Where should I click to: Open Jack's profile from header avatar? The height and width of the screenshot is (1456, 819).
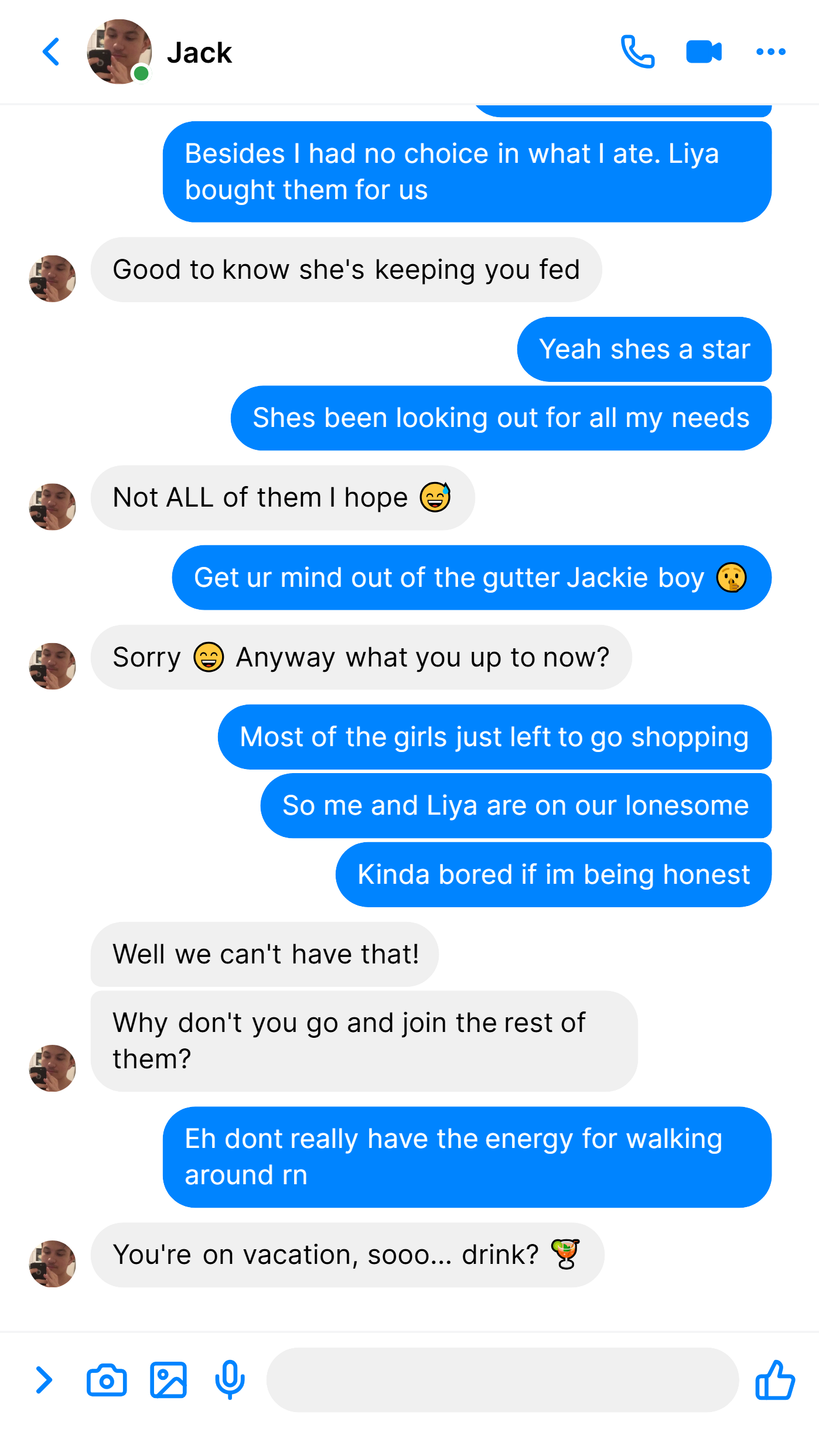pyautogui.click(x=120, y=52)
